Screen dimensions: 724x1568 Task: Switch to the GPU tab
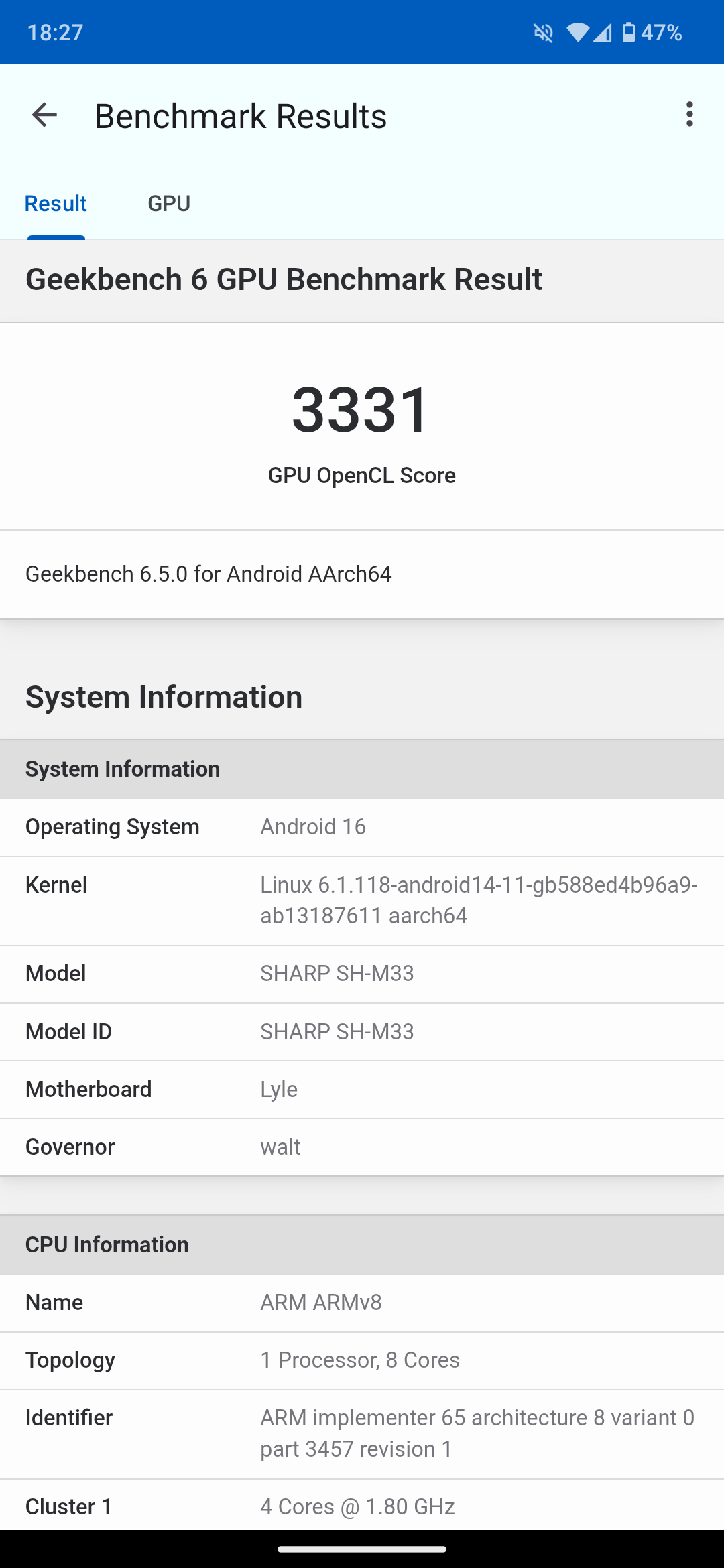[169, 203]
